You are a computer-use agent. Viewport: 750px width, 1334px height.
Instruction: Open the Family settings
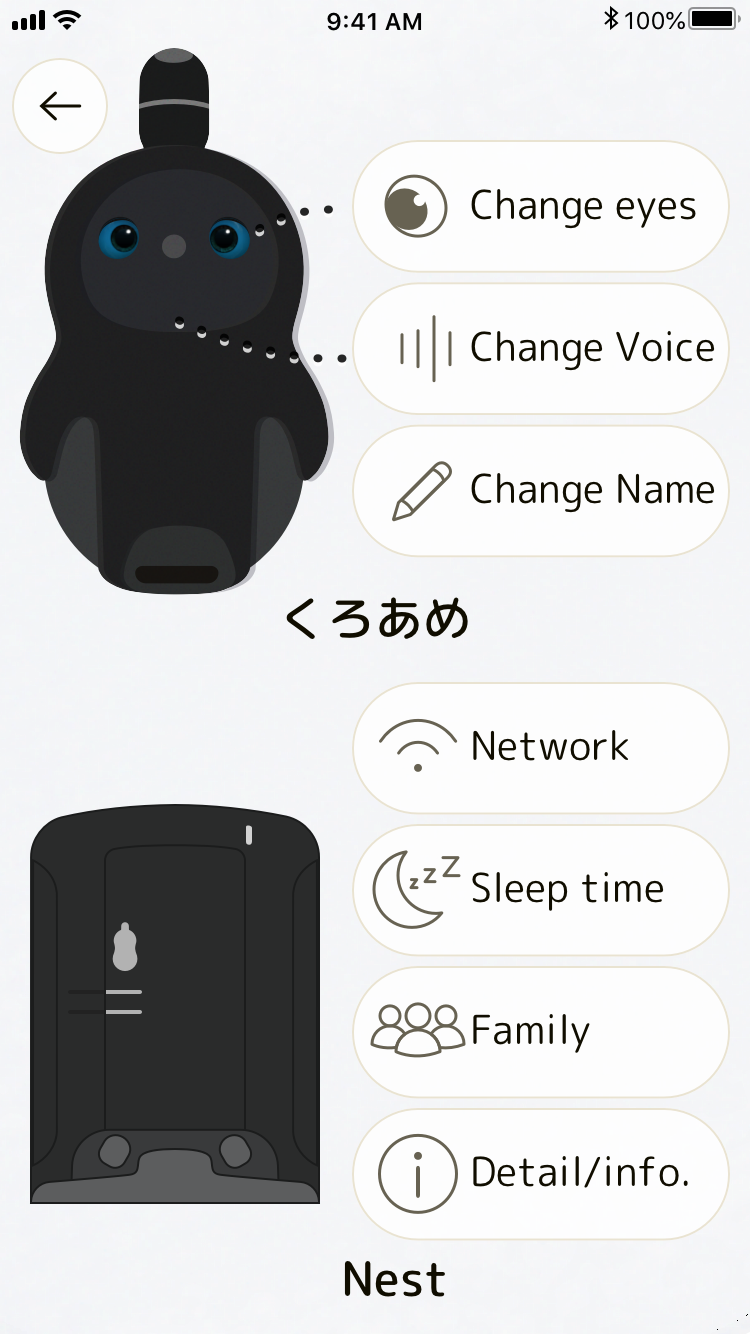pyautogui.click(x=541, y=1031)
